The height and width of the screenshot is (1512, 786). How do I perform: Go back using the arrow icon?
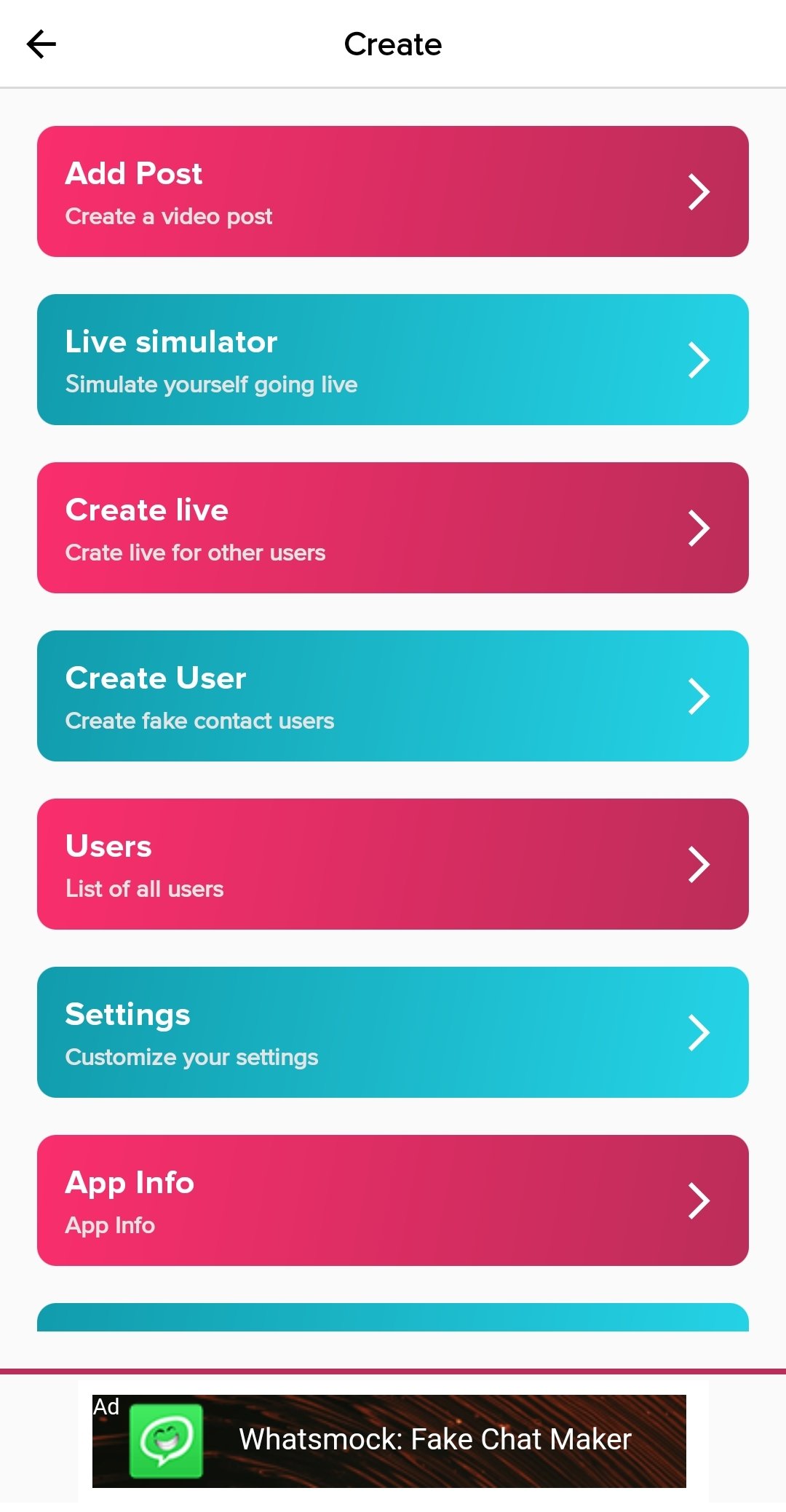coord(41,44)
